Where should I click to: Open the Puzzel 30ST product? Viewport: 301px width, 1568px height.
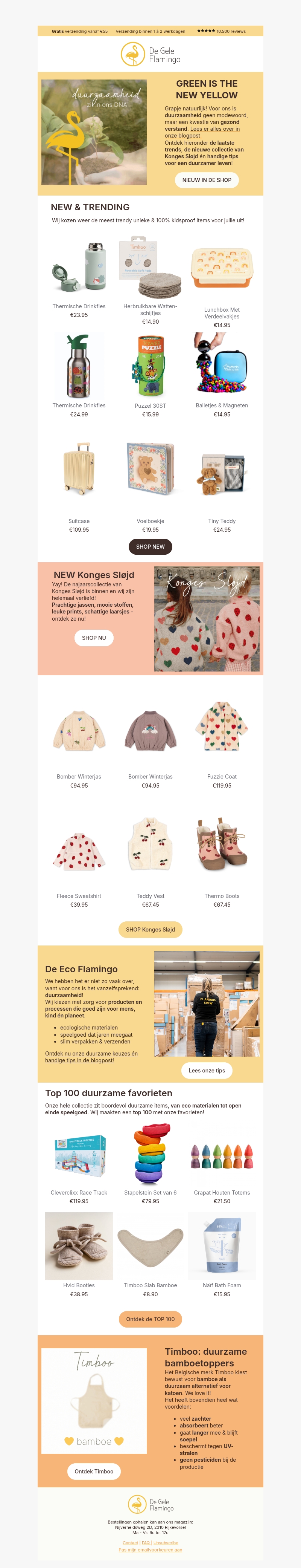pyautogui.click(x=150, y=366)
